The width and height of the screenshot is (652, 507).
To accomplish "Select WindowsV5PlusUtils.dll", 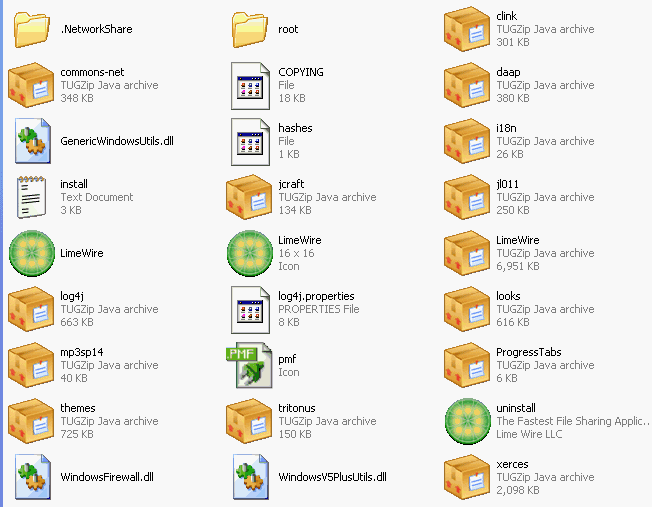I will 250,477.
